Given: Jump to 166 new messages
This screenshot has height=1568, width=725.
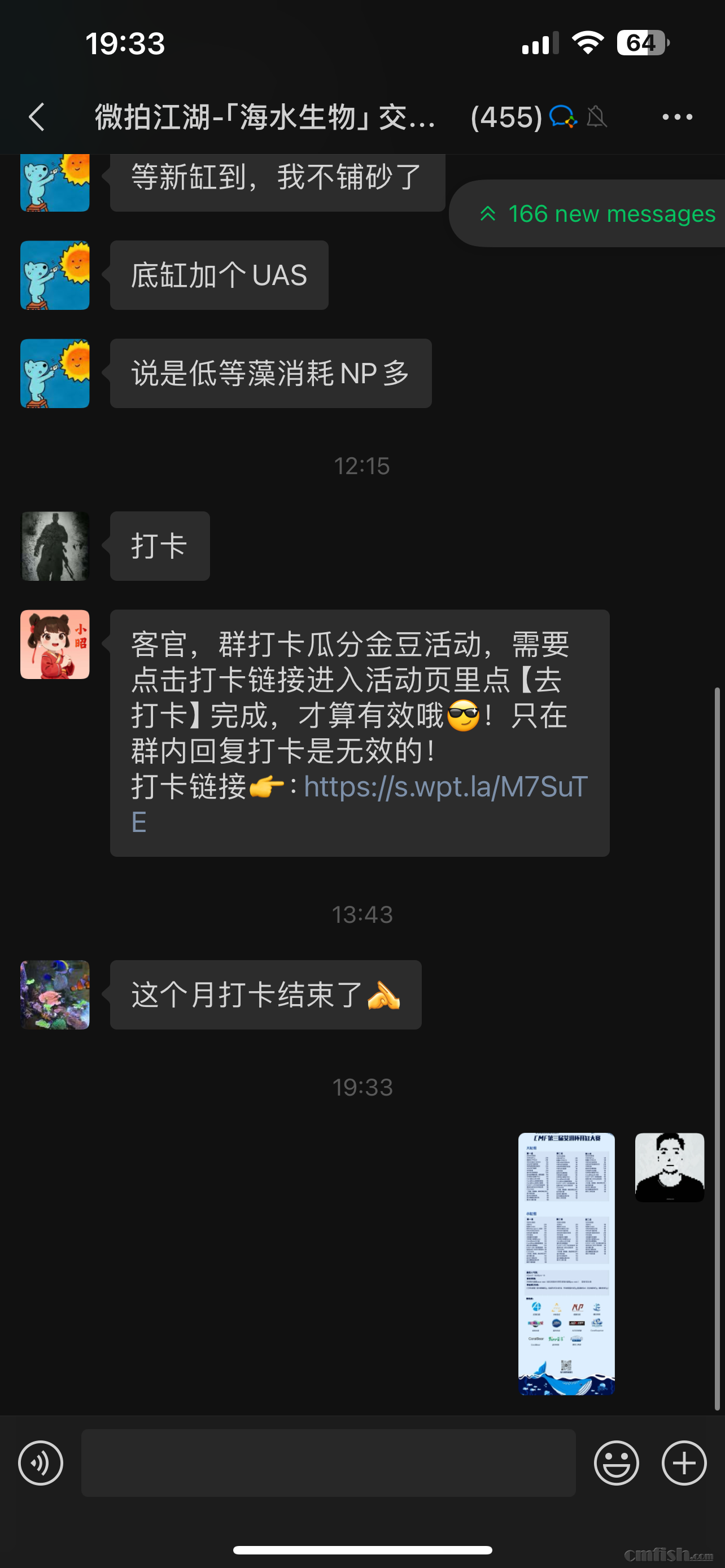Looking at the screenshot, I should 597,214.
